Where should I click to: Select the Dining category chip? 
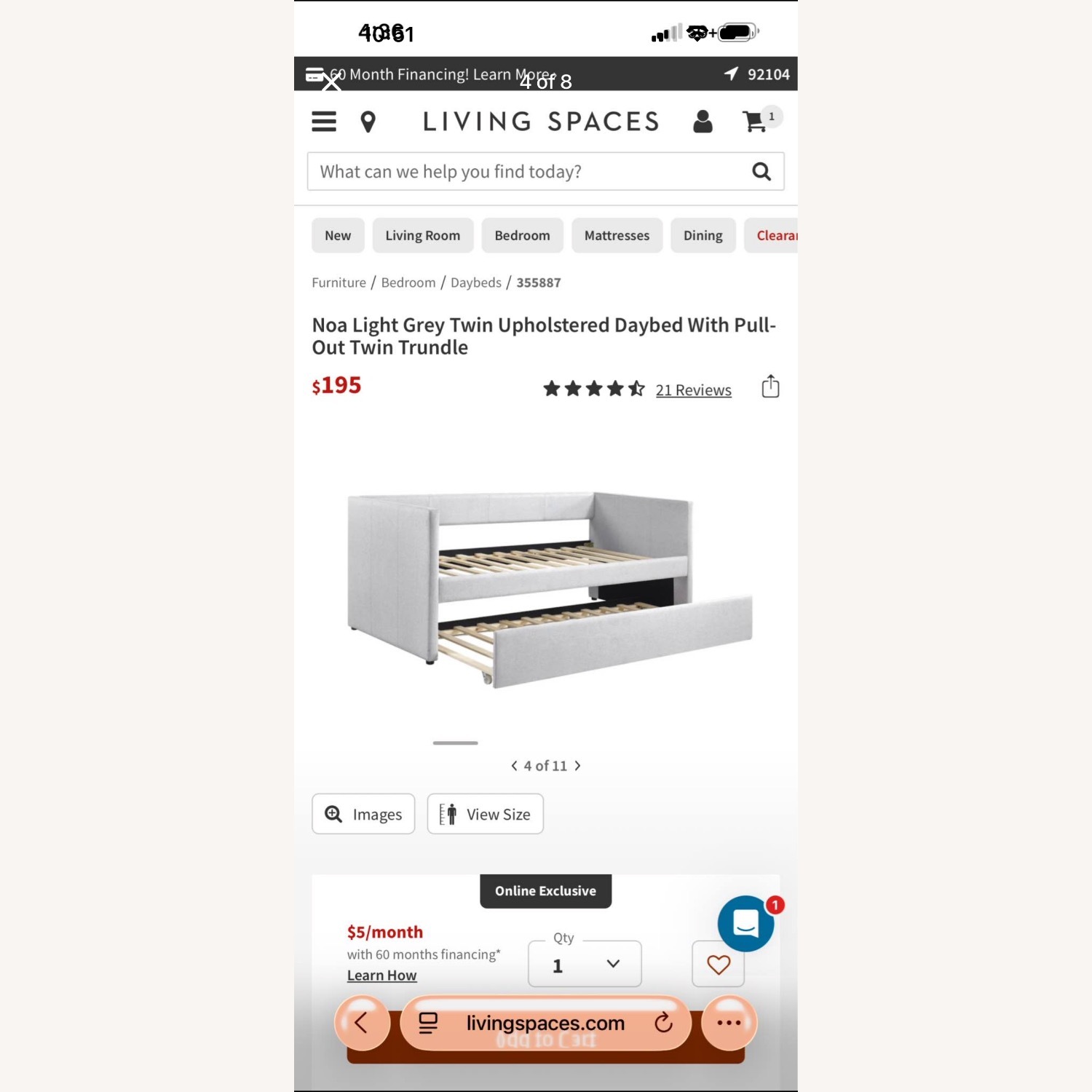703,236
